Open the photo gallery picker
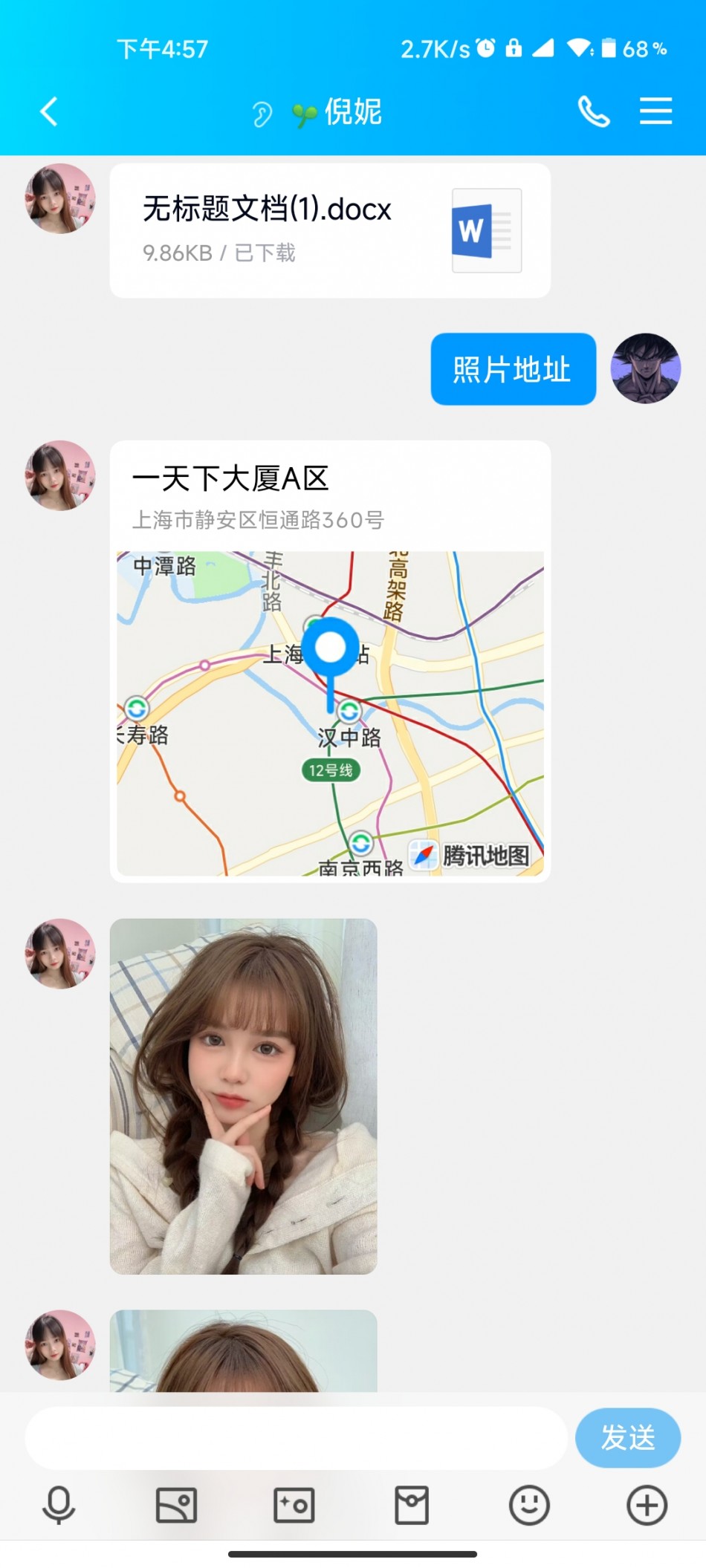 (176, 1506)
